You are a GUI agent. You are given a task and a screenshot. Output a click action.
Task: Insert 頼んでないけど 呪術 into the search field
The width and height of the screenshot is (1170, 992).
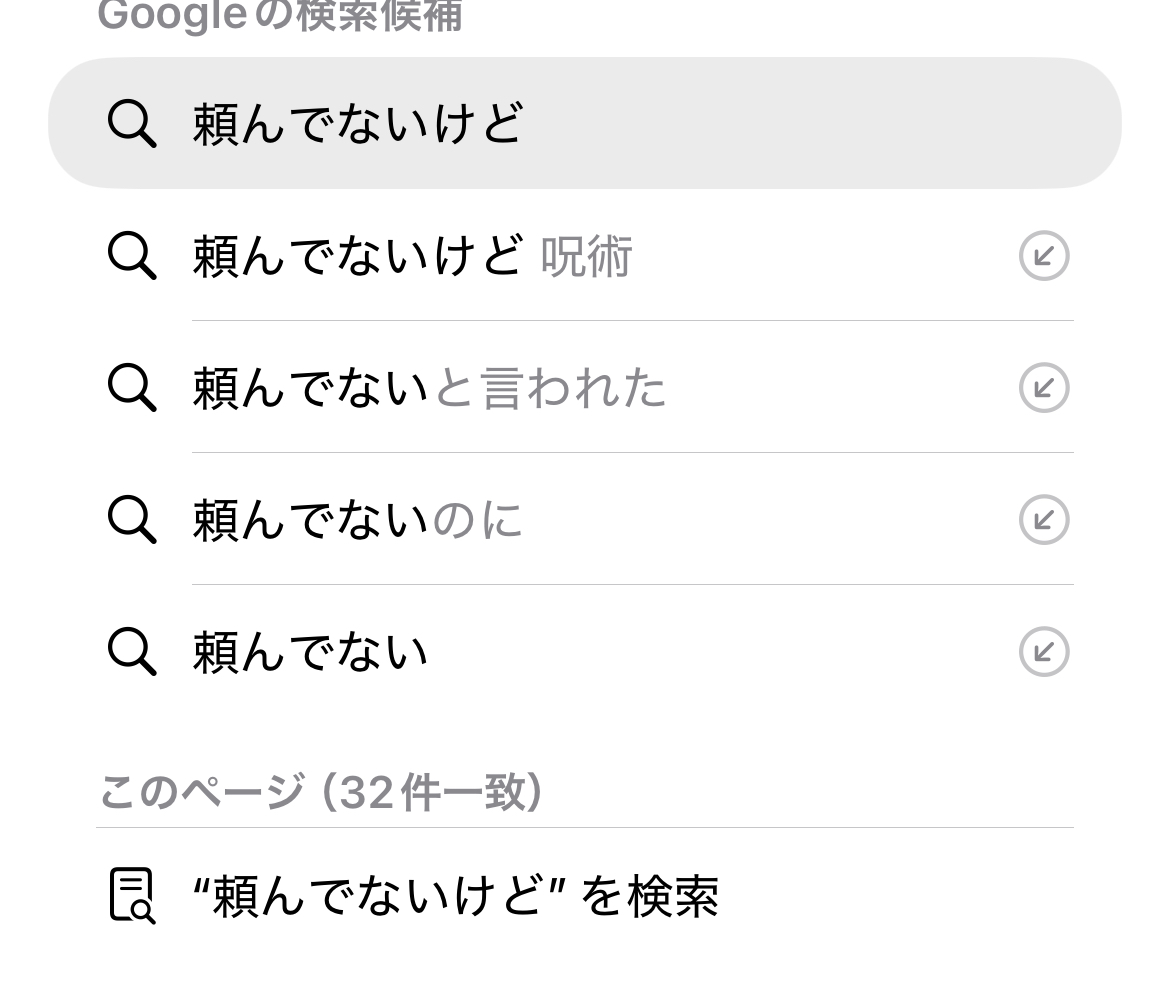pos(1044,257)
